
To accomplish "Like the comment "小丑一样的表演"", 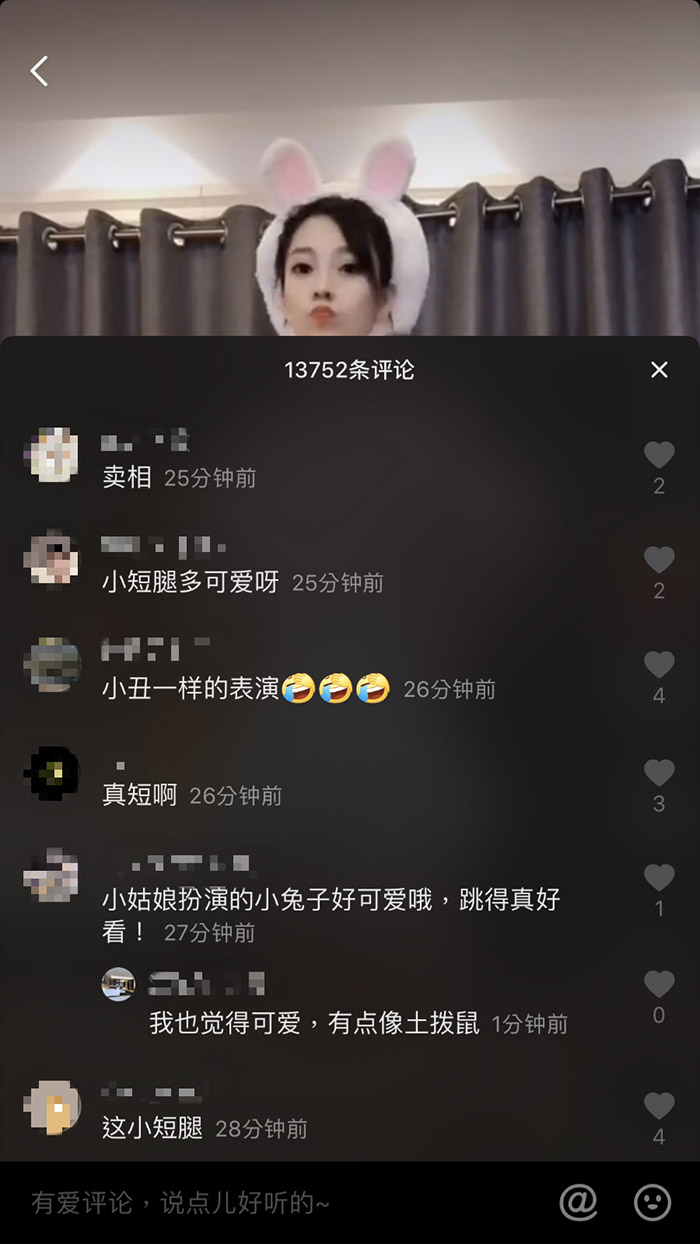I will pyautogui.click(x=659, y=665).
